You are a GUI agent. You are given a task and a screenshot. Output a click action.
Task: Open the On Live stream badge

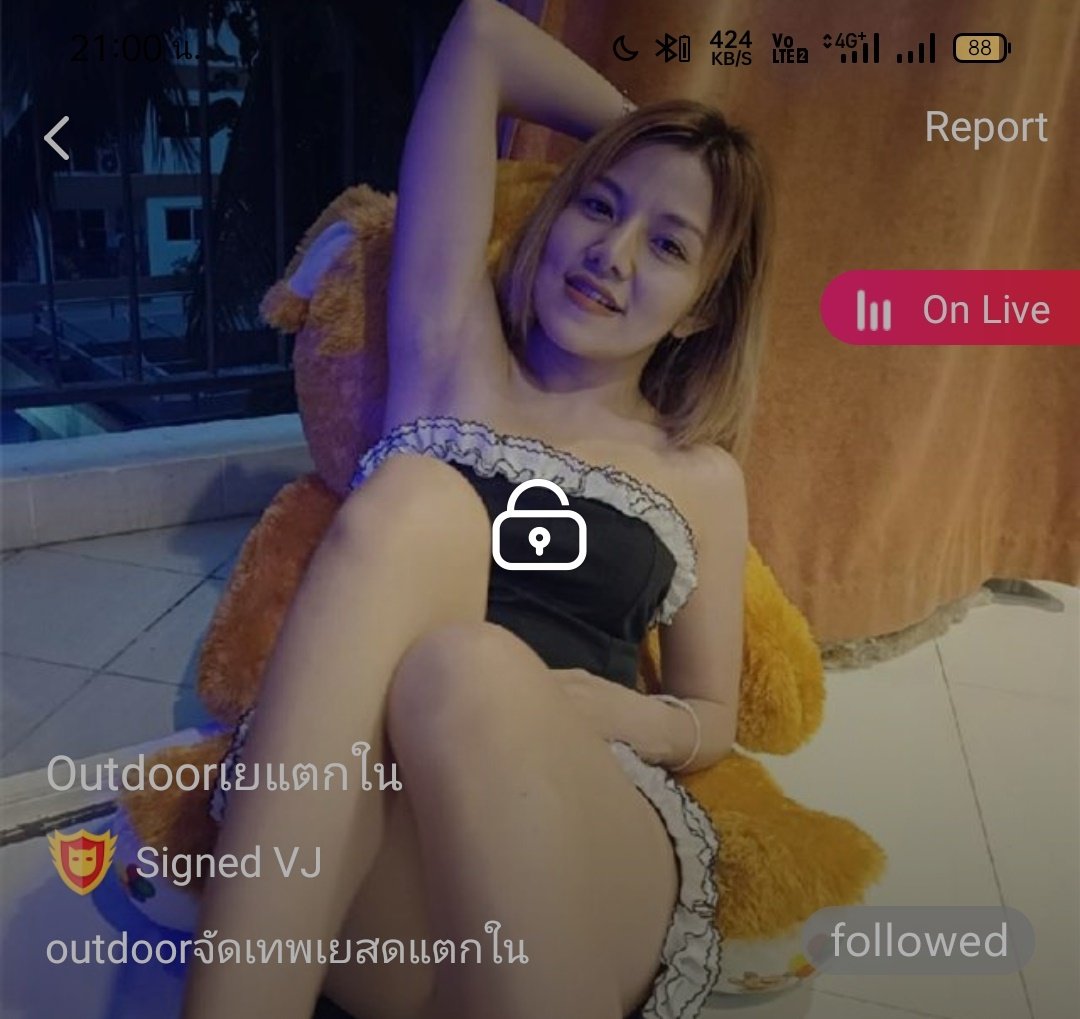[952, 309]
